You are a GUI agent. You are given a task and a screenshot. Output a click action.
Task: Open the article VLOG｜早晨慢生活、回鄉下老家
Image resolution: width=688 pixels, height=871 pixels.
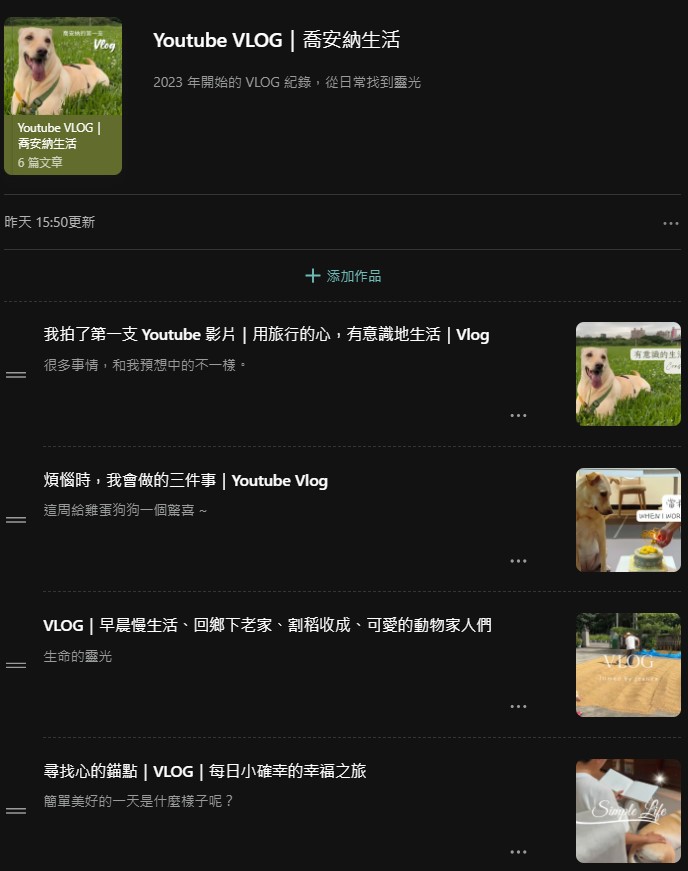[267, 626]
